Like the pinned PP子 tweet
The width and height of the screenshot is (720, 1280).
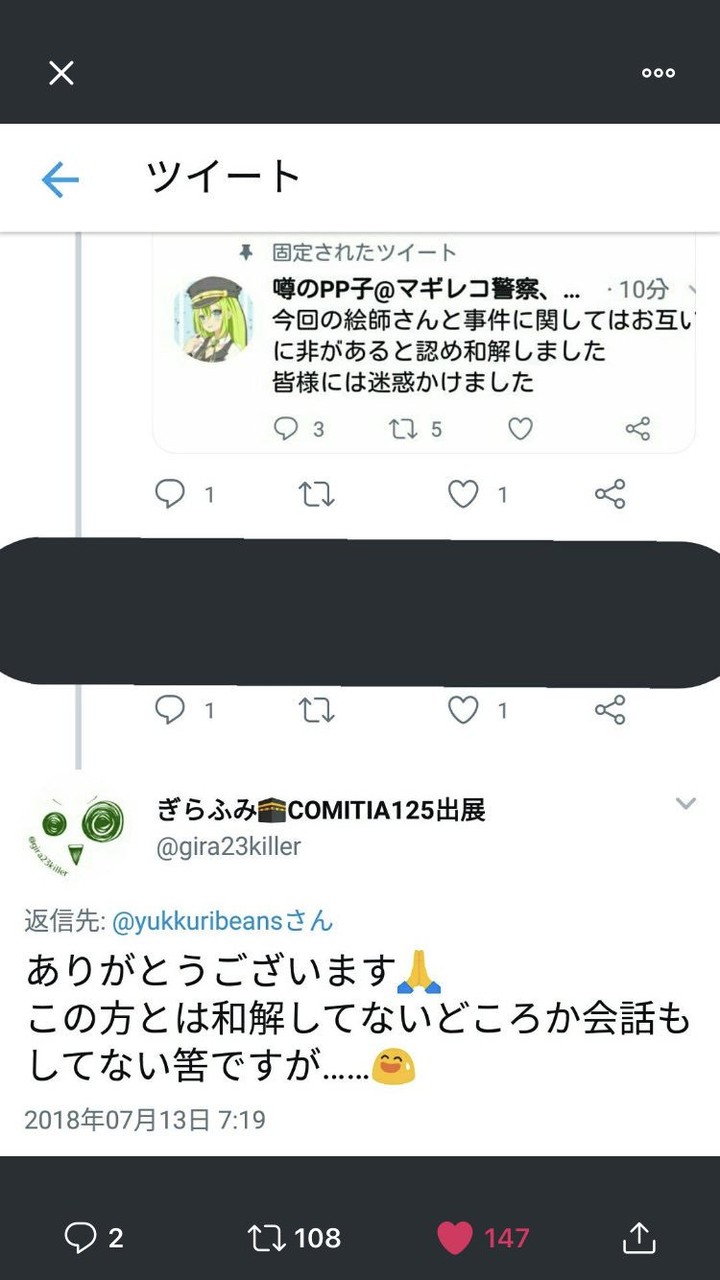pos(518,428)
